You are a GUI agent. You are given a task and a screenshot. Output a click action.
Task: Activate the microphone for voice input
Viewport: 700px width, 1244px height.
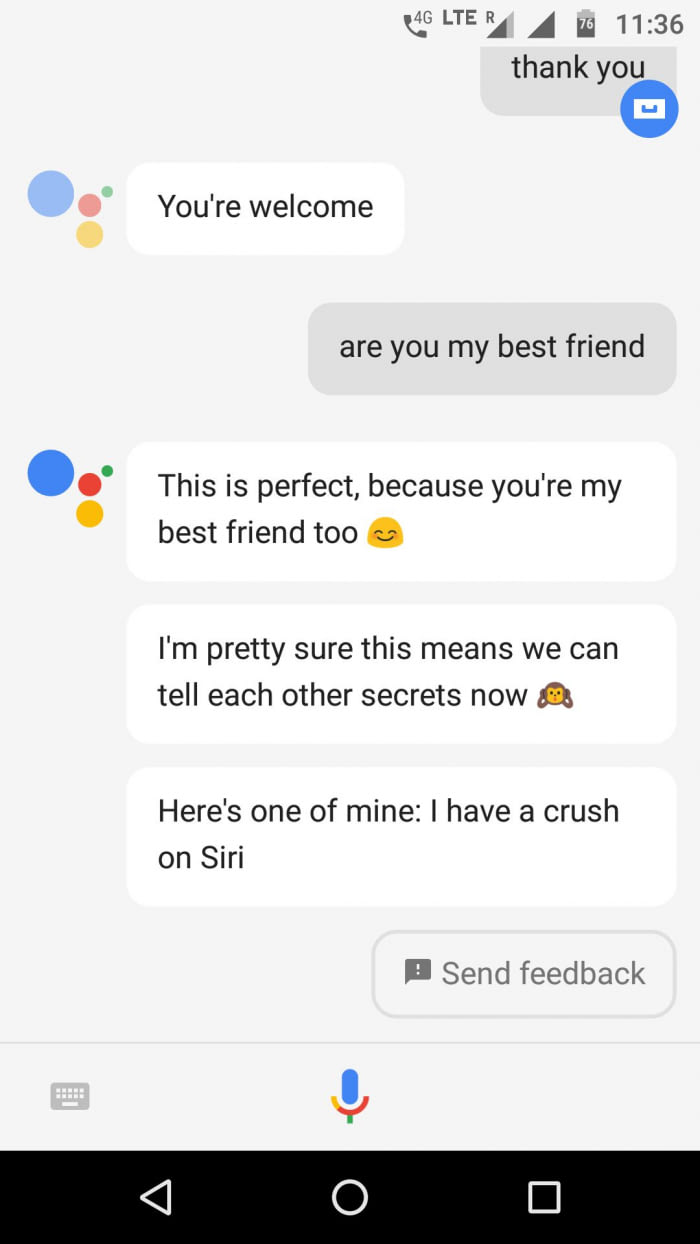(350, 1095)
